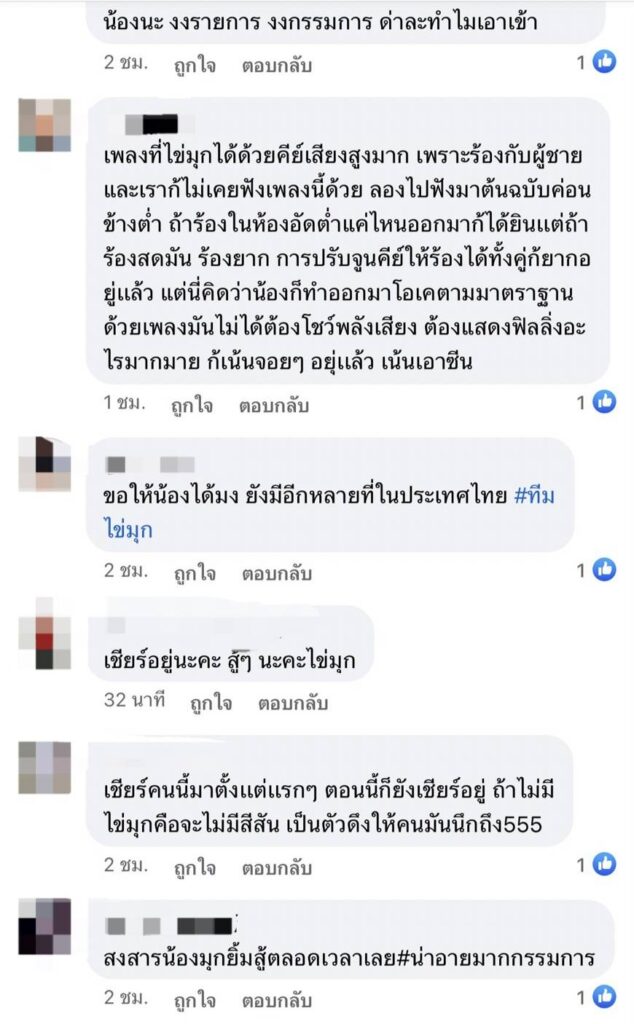634x1024 pixels.
Task: Reply to the comment ending 'ด่าละทำไมเอาเข้า'
Action: 276,66
